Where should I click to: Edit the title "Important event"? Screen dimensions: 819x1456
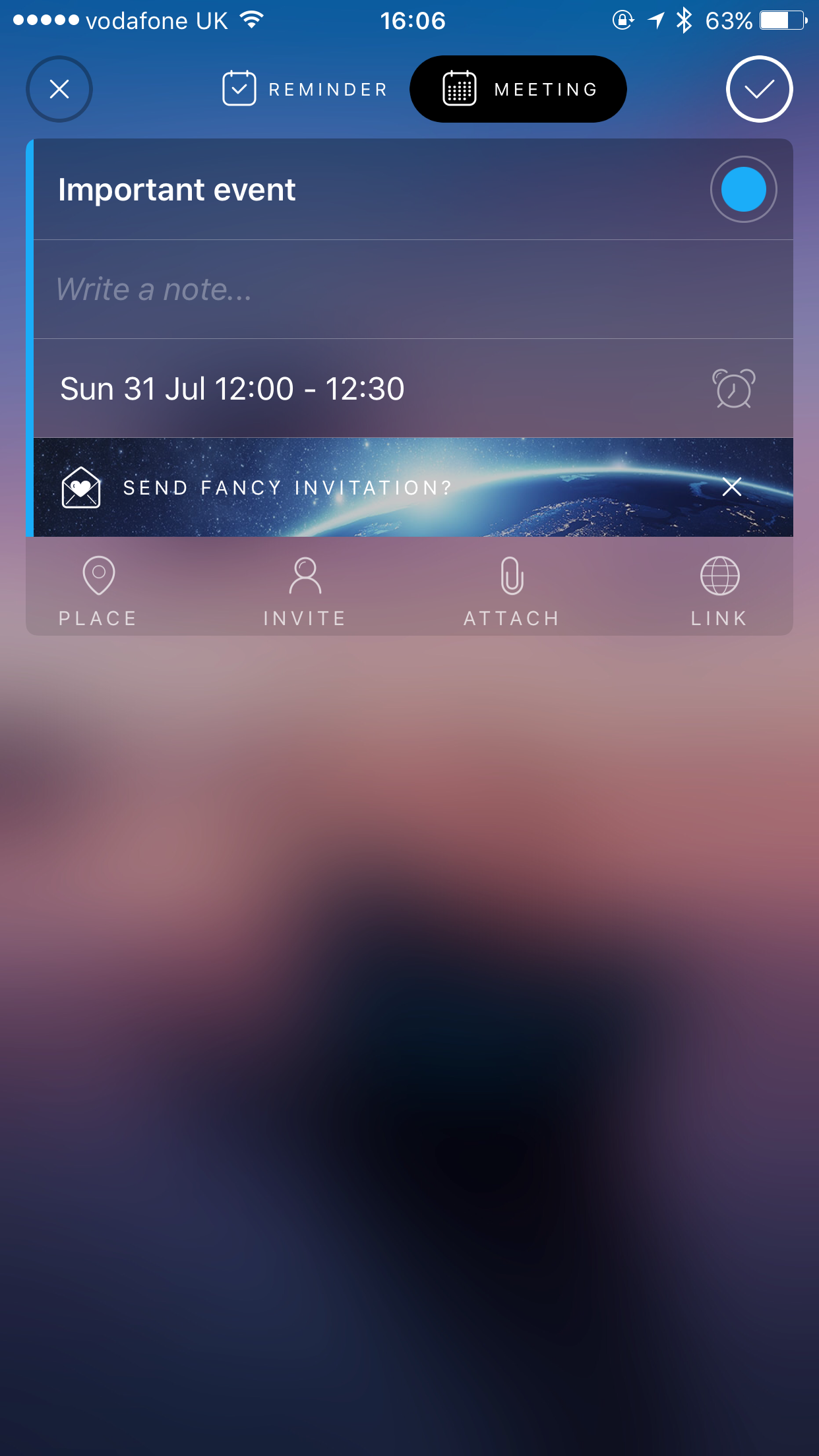[x=177, y=190]
